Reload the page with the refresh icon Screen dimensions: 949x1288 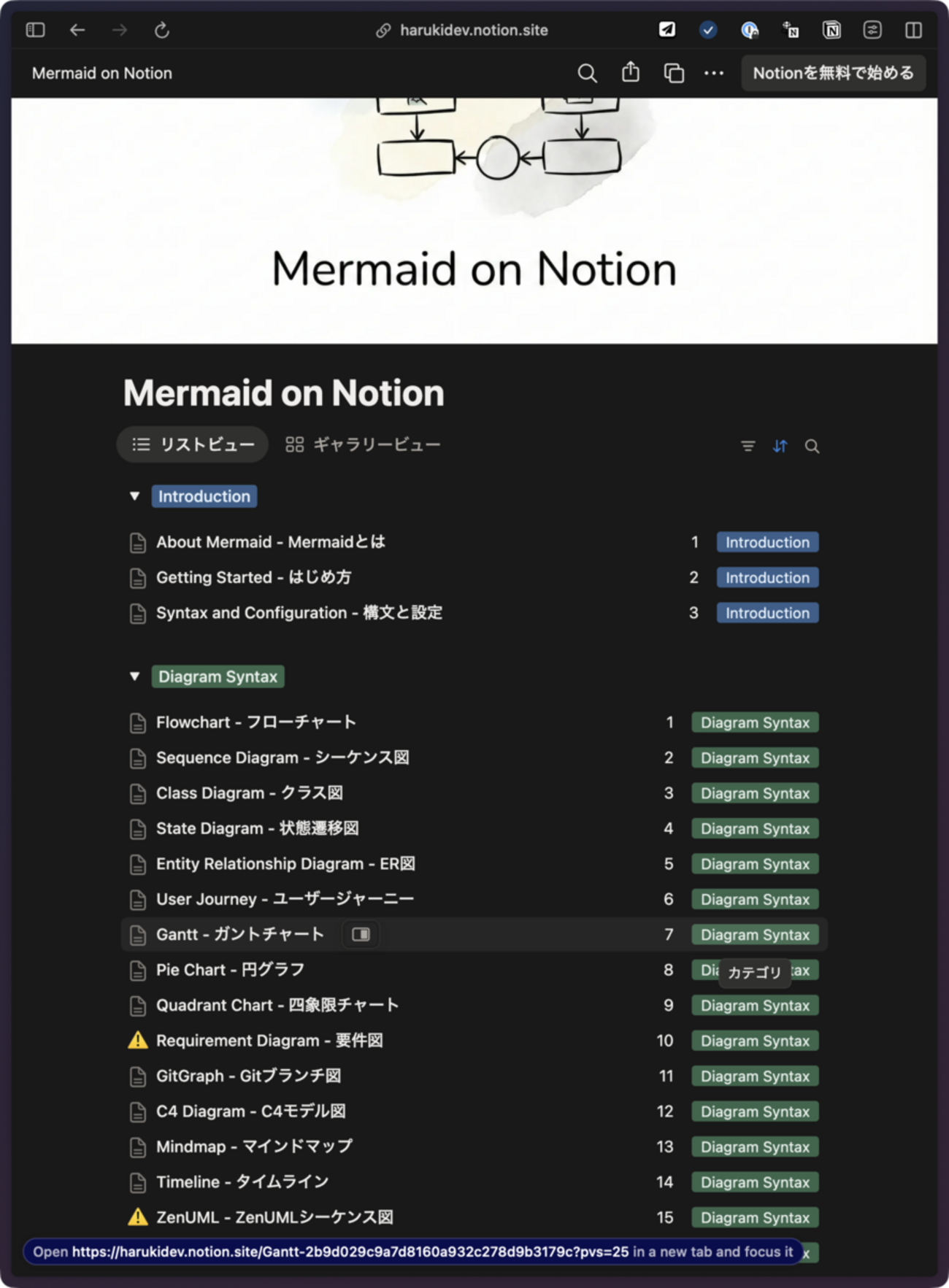tap(162, 30)
